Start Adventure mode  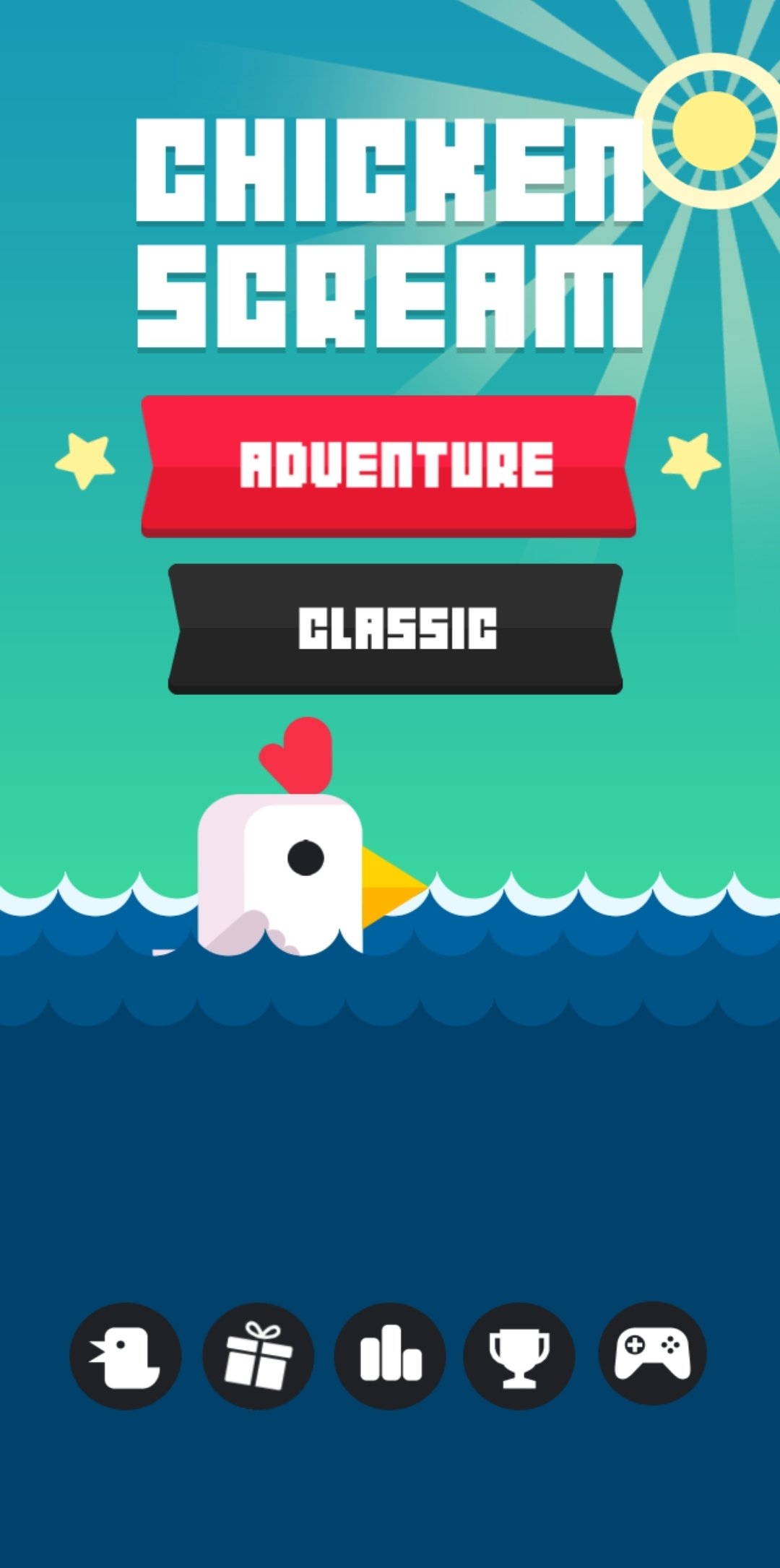389,466
